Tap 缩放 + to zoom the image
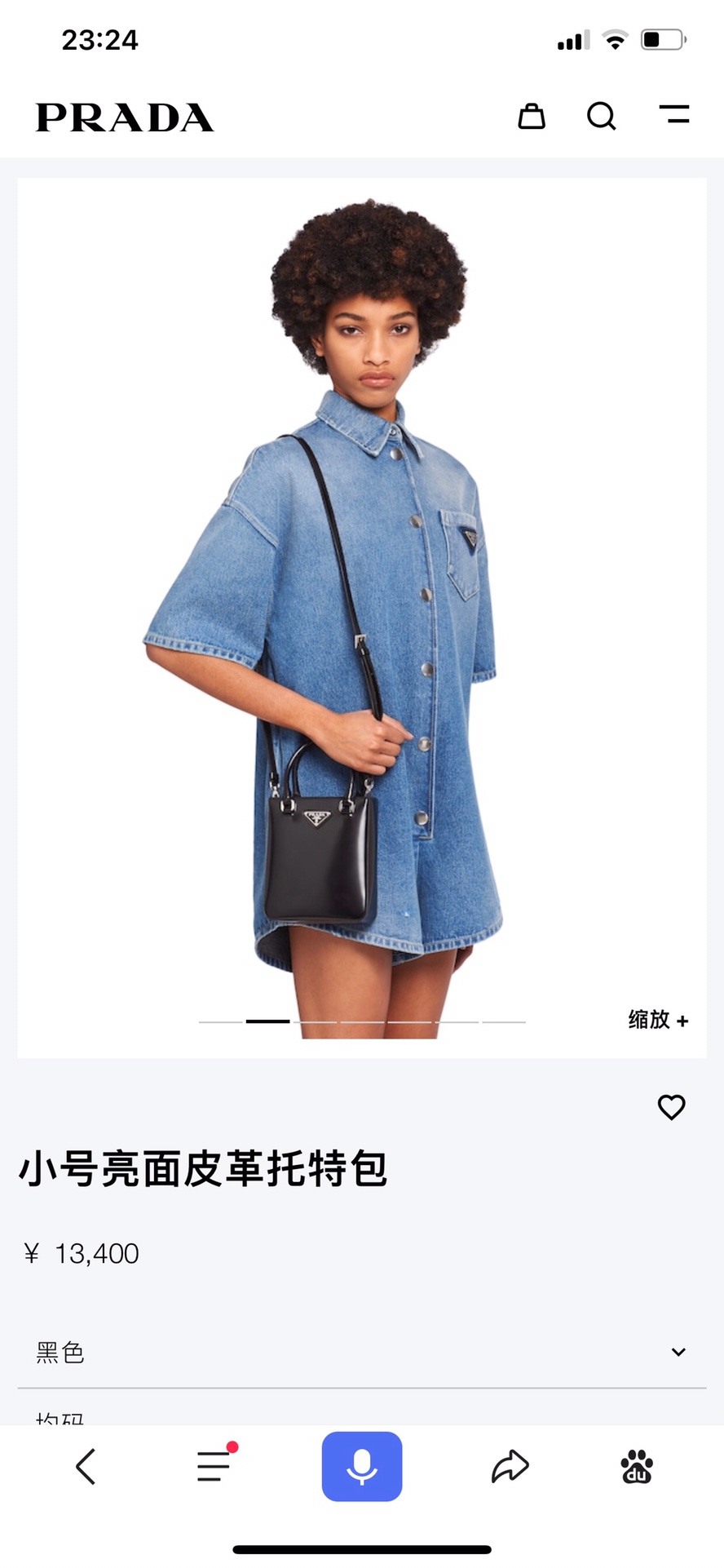 point(658,1020)
